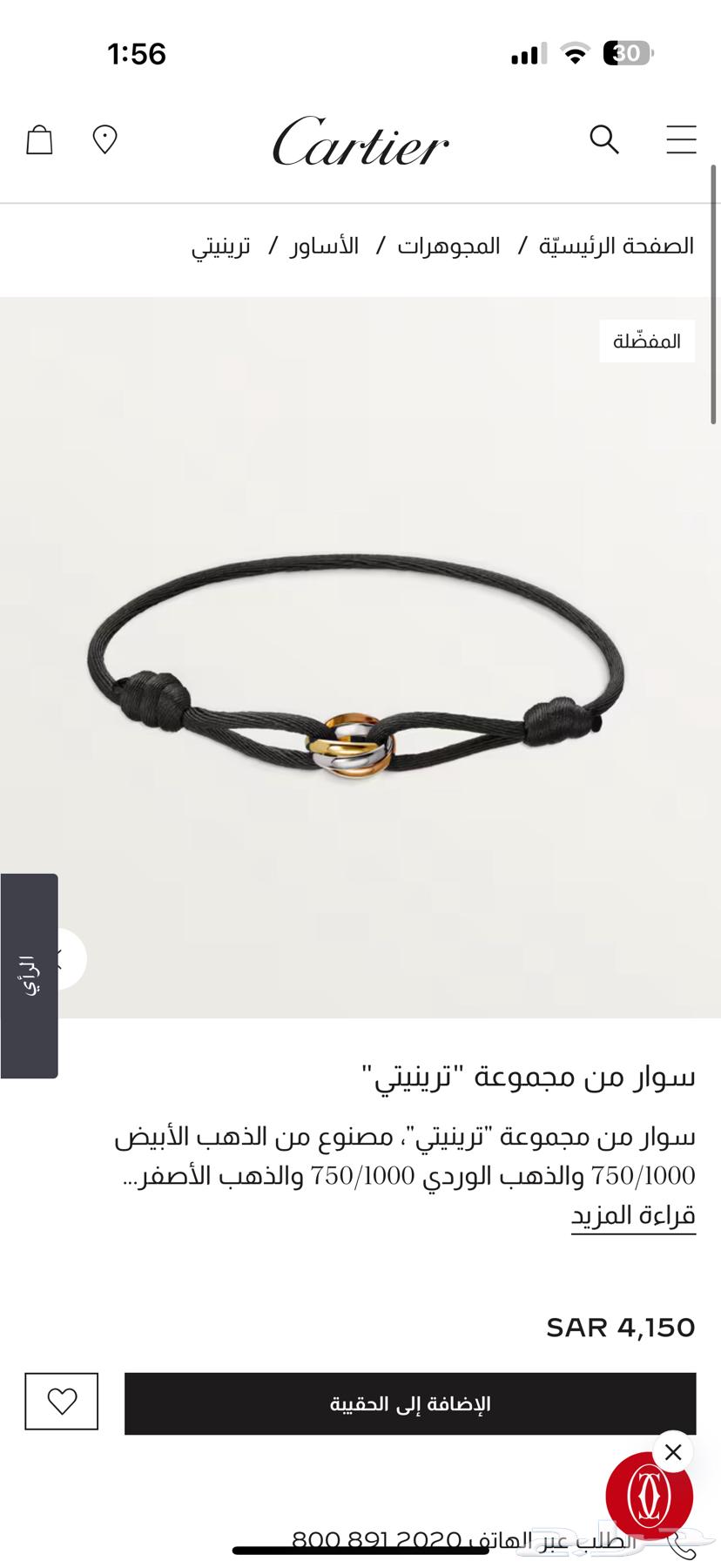Viewport: 721px width, 1568px height.
Task: Open the red Cartier chat bubble
Action: coord(648,1497)
